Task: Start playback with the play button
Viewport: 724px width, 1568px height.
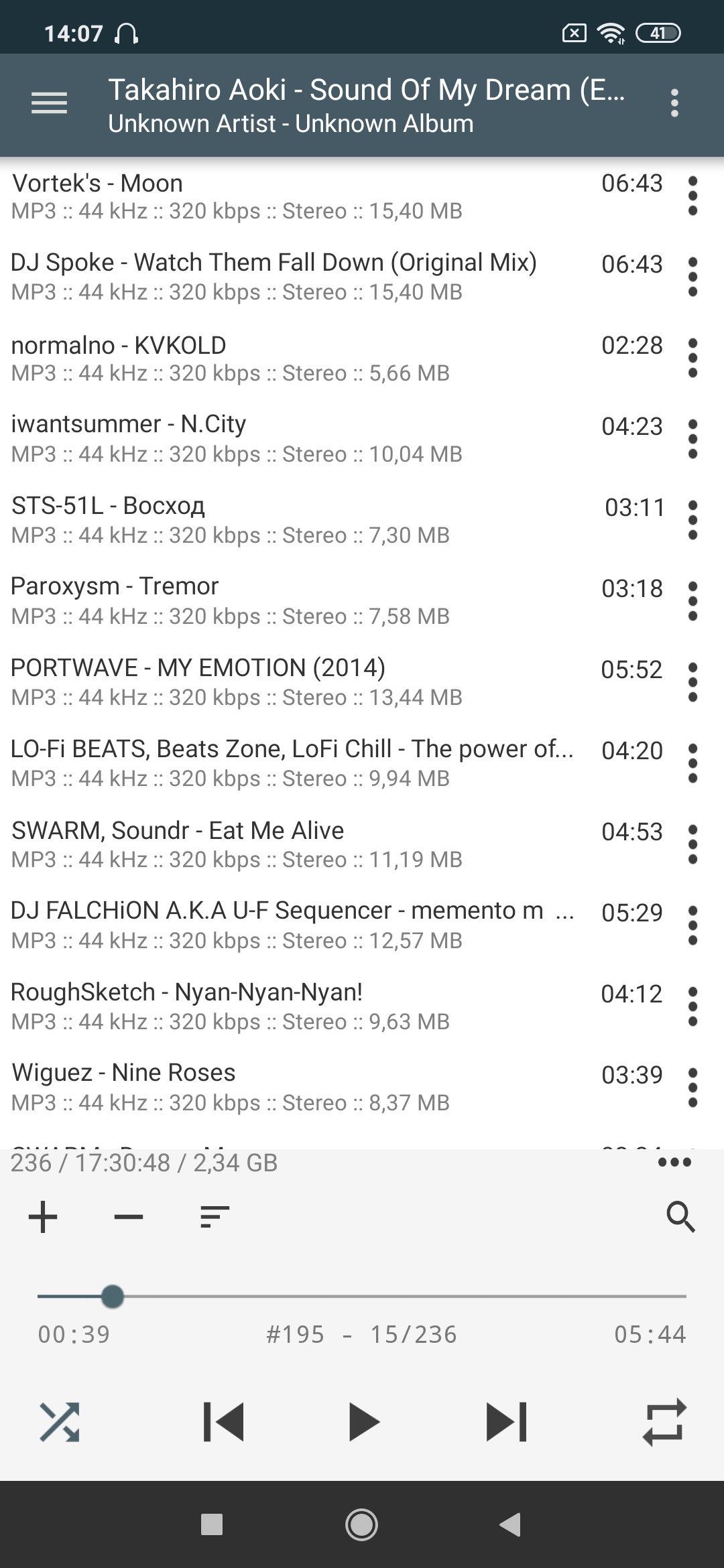Action: coord(363,1421)
